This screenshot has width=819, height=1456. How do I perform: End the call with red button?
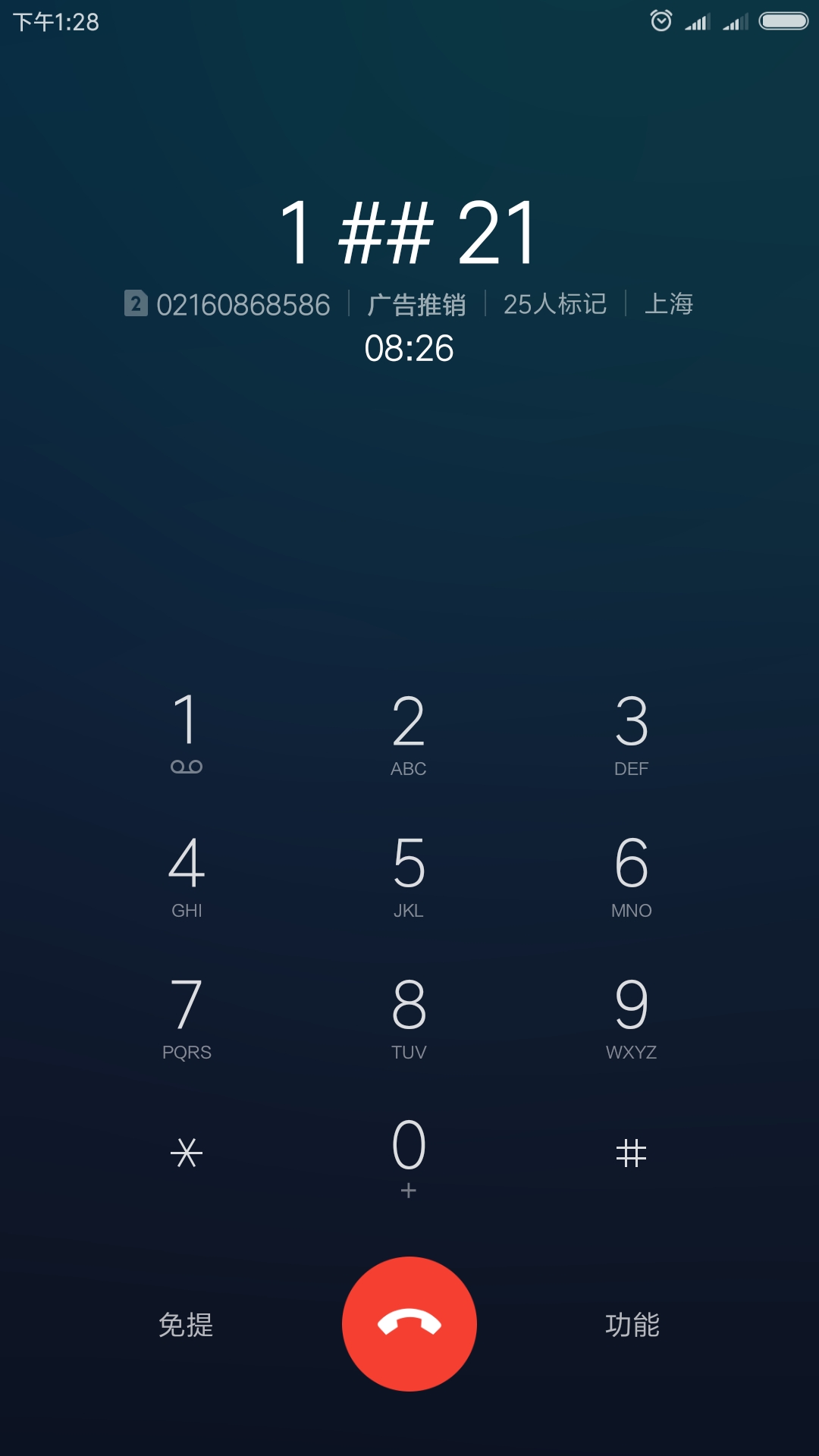409,1324
